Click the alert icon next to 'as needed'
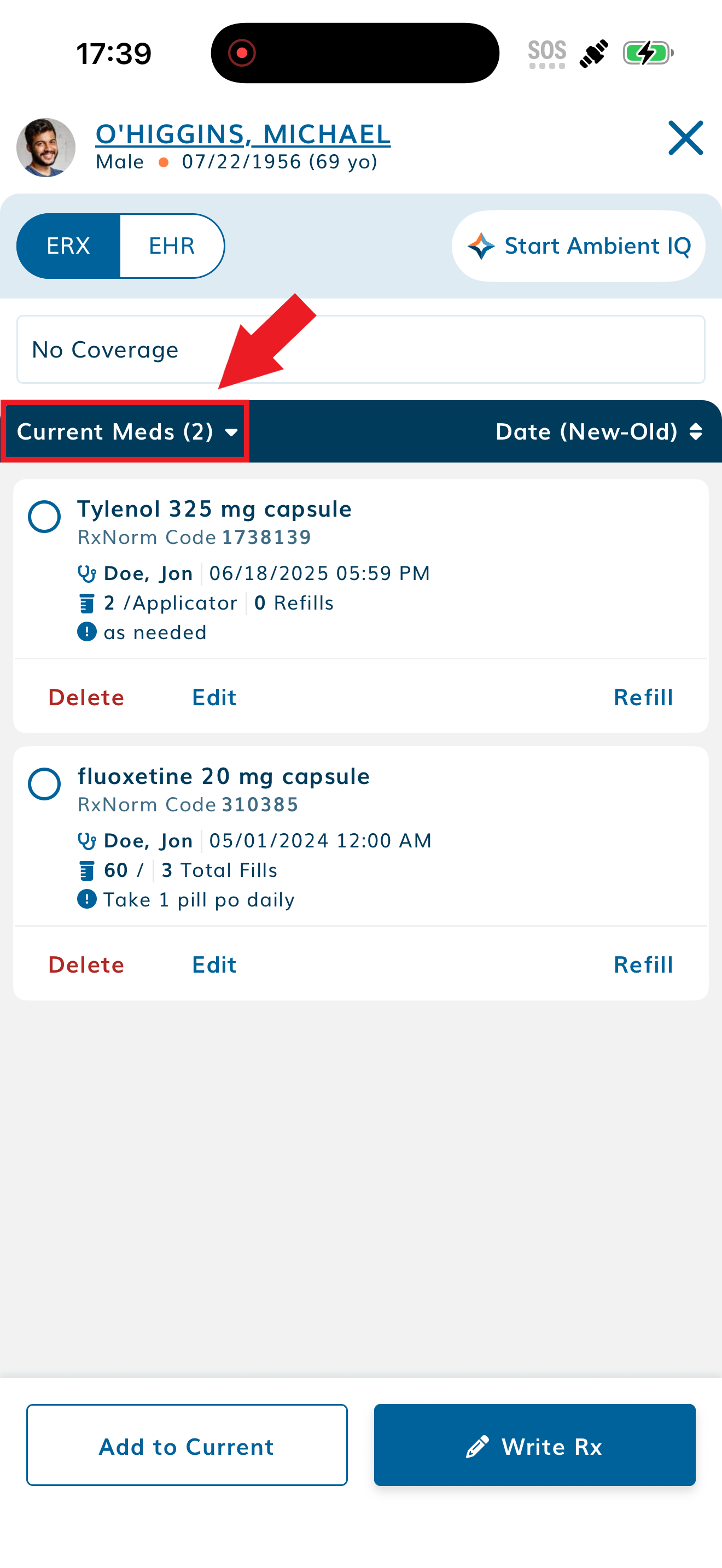The image size is (722, 1568). click(x=86, y=632)
